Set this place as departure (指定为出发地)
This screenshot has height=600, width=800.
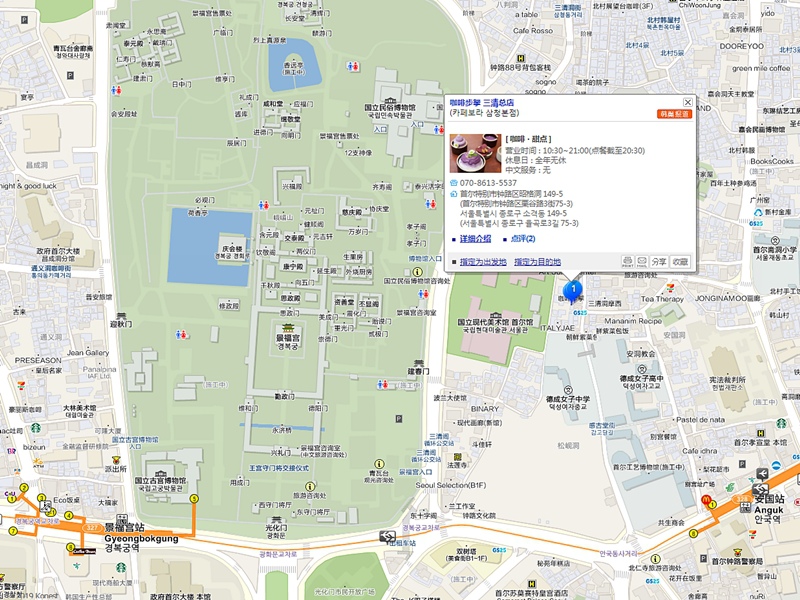coord(482,261)
